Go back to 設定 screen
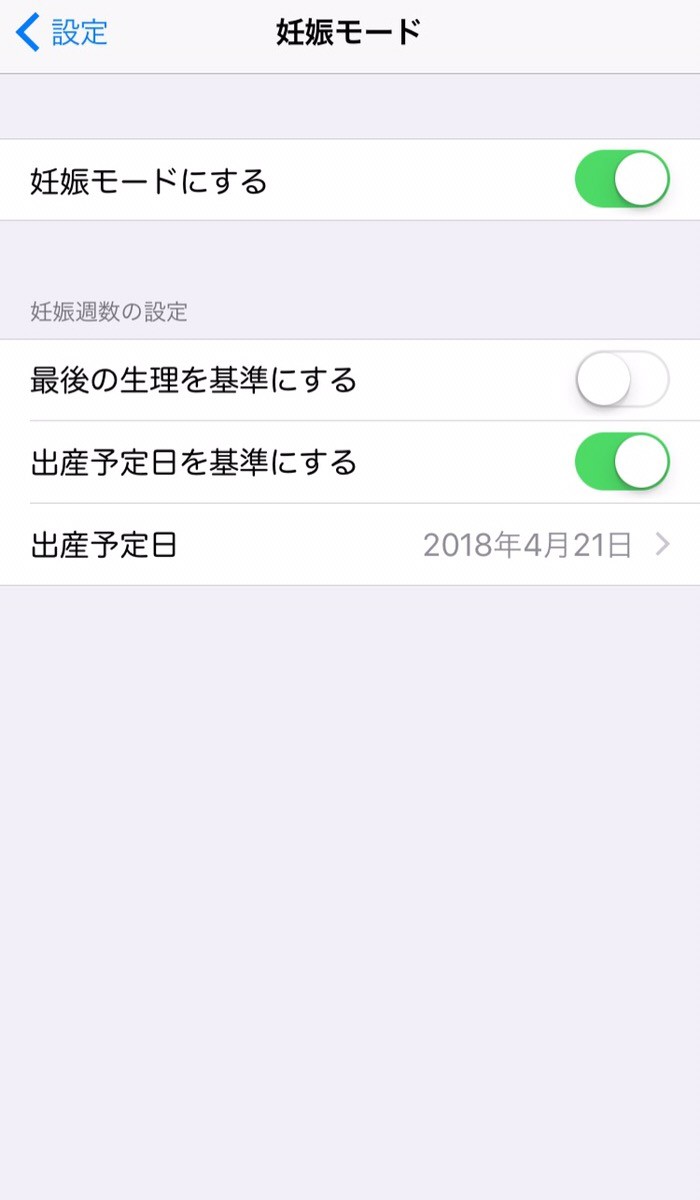Screen dimensions: 700x1200 click(62, 33)
